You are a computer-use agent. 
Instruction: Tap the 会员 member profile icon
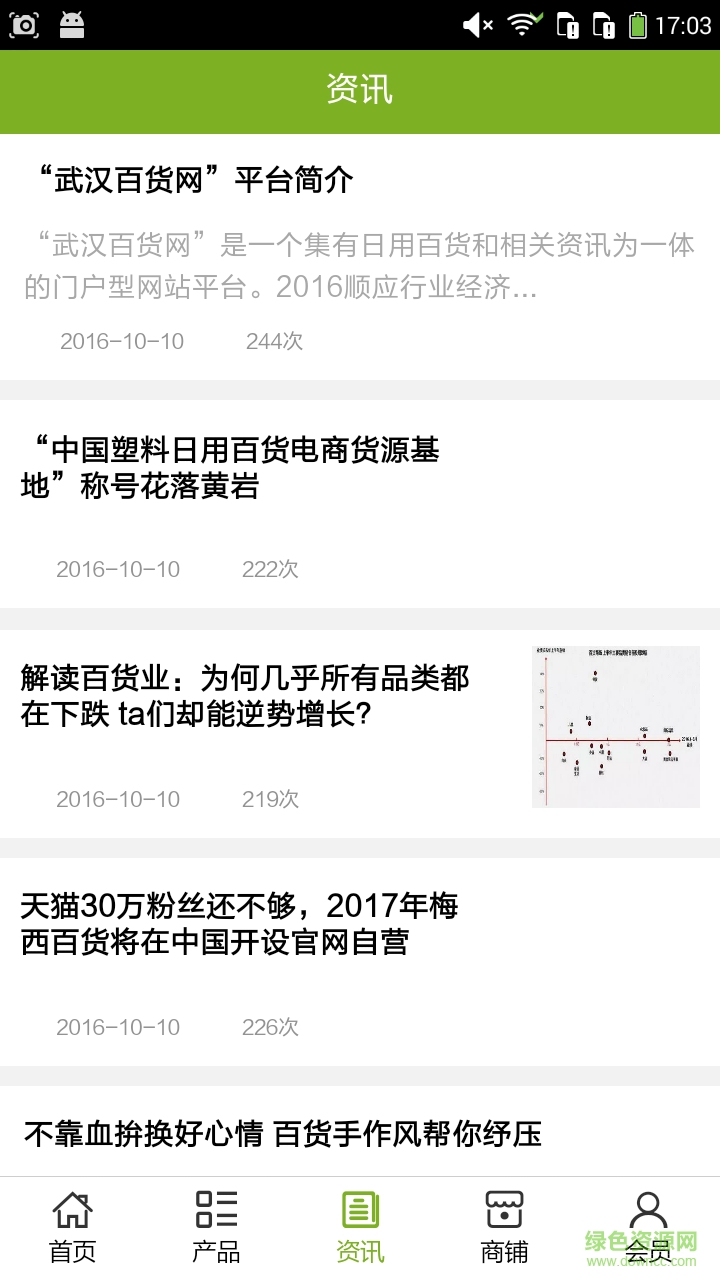[648, 1206]
